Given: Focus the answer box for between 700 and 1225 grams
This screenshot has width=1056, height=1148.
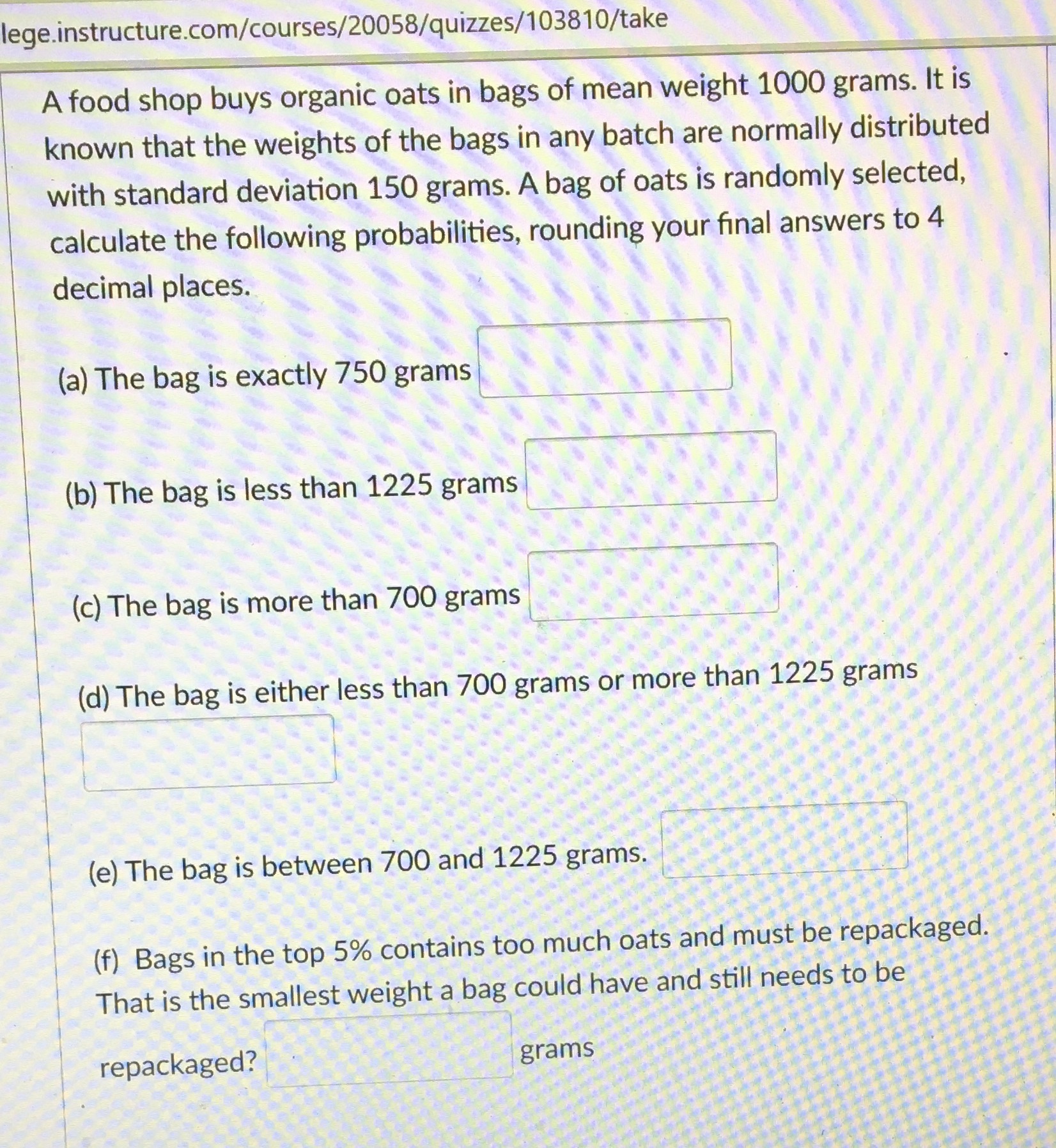Looking at the screenshot, I should point(784,840).
